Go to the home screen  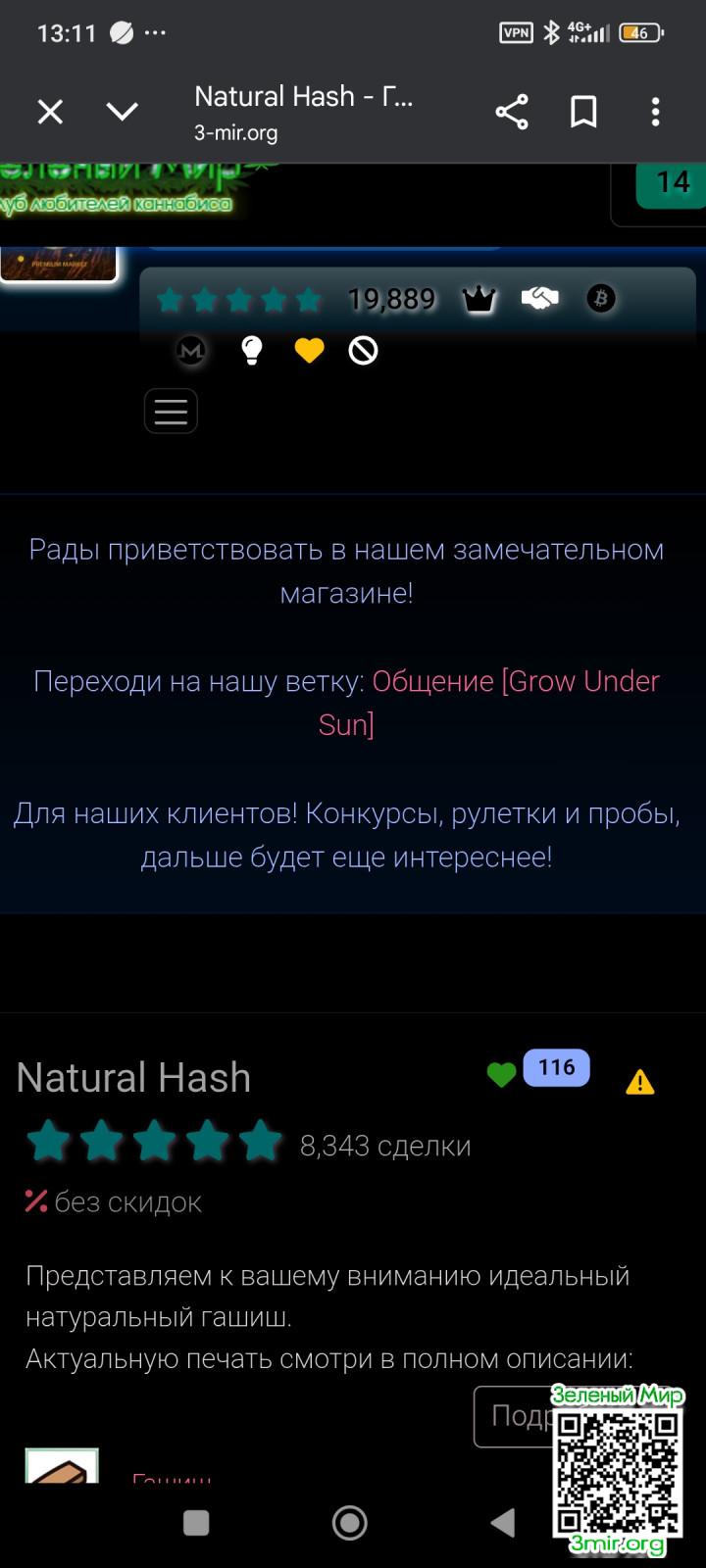click(350, 1523)
